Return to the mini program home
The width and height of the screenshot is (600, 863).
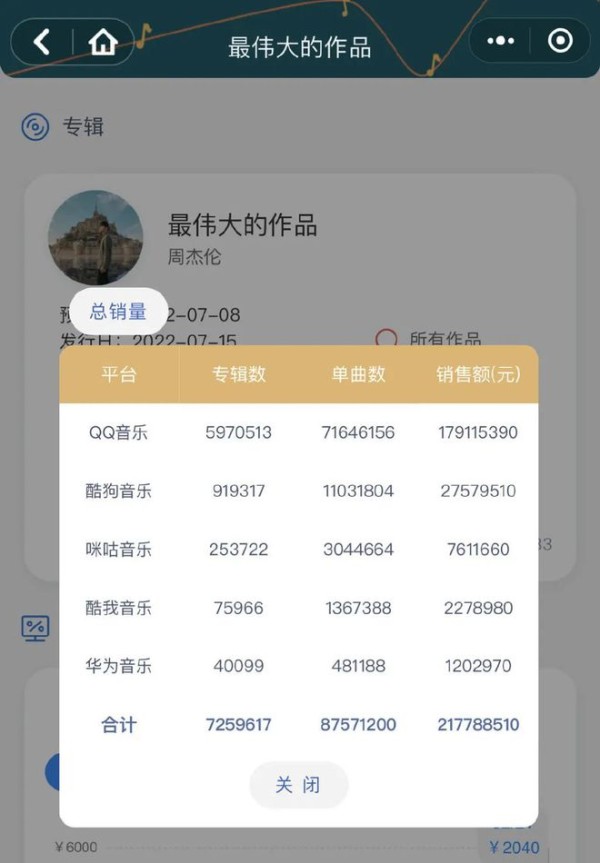pyautogui.click(x=102, y=42)
